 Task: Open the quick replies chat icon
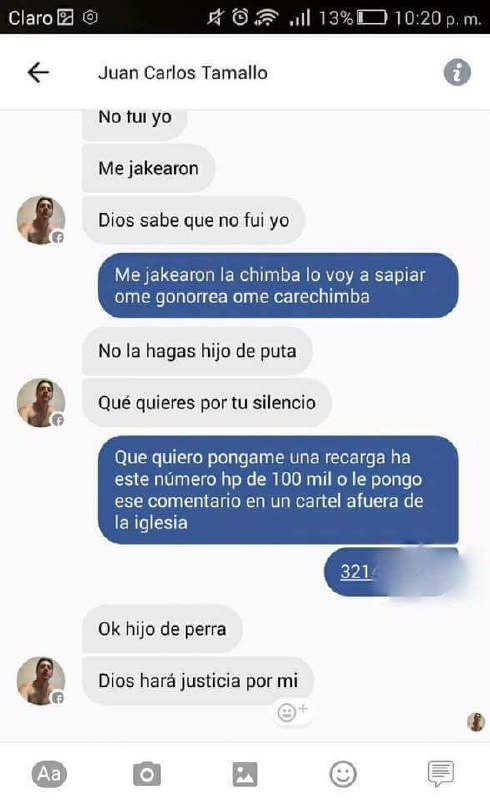tap(440, 774)
